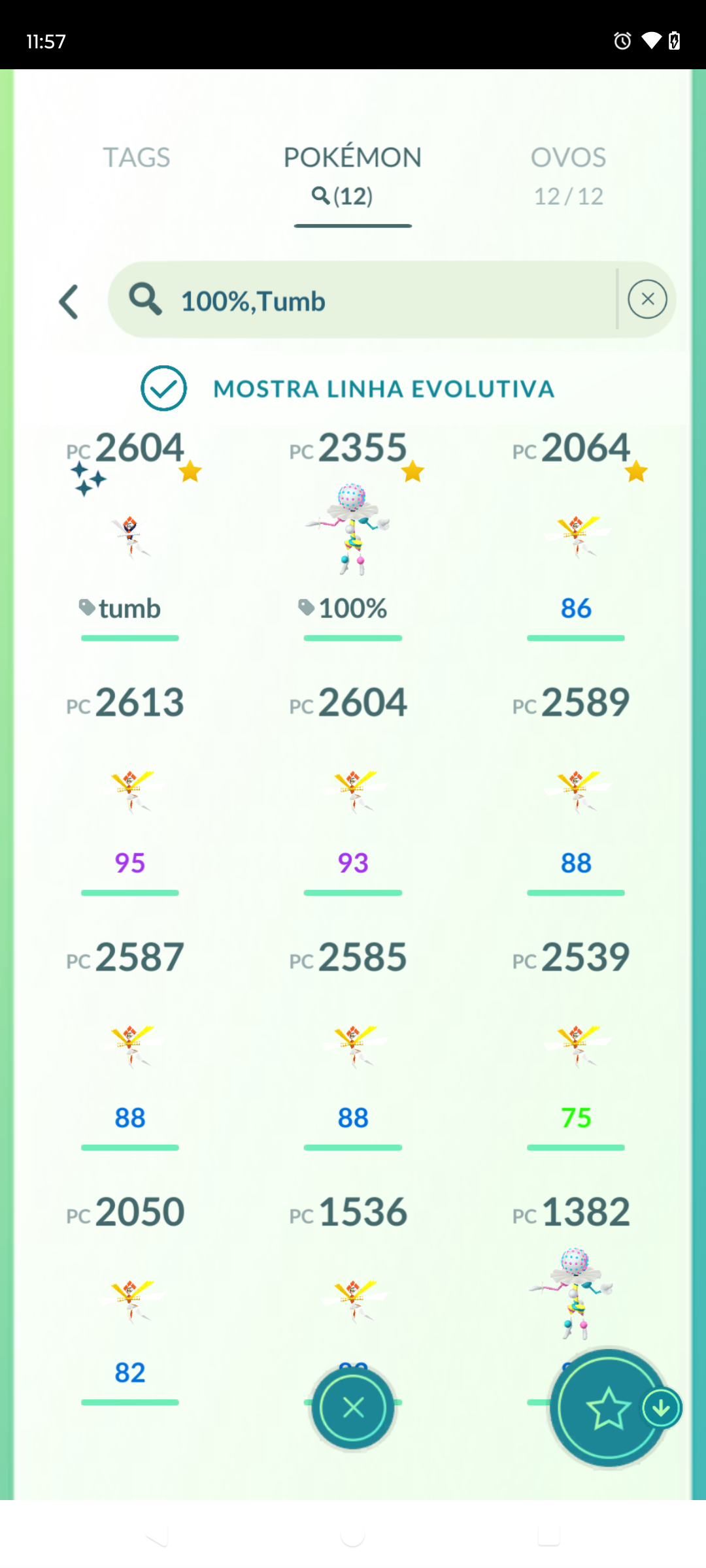
Task: Tap the favorite star on the 2064 CP Pokémon
Action: (x=635, y=472)
